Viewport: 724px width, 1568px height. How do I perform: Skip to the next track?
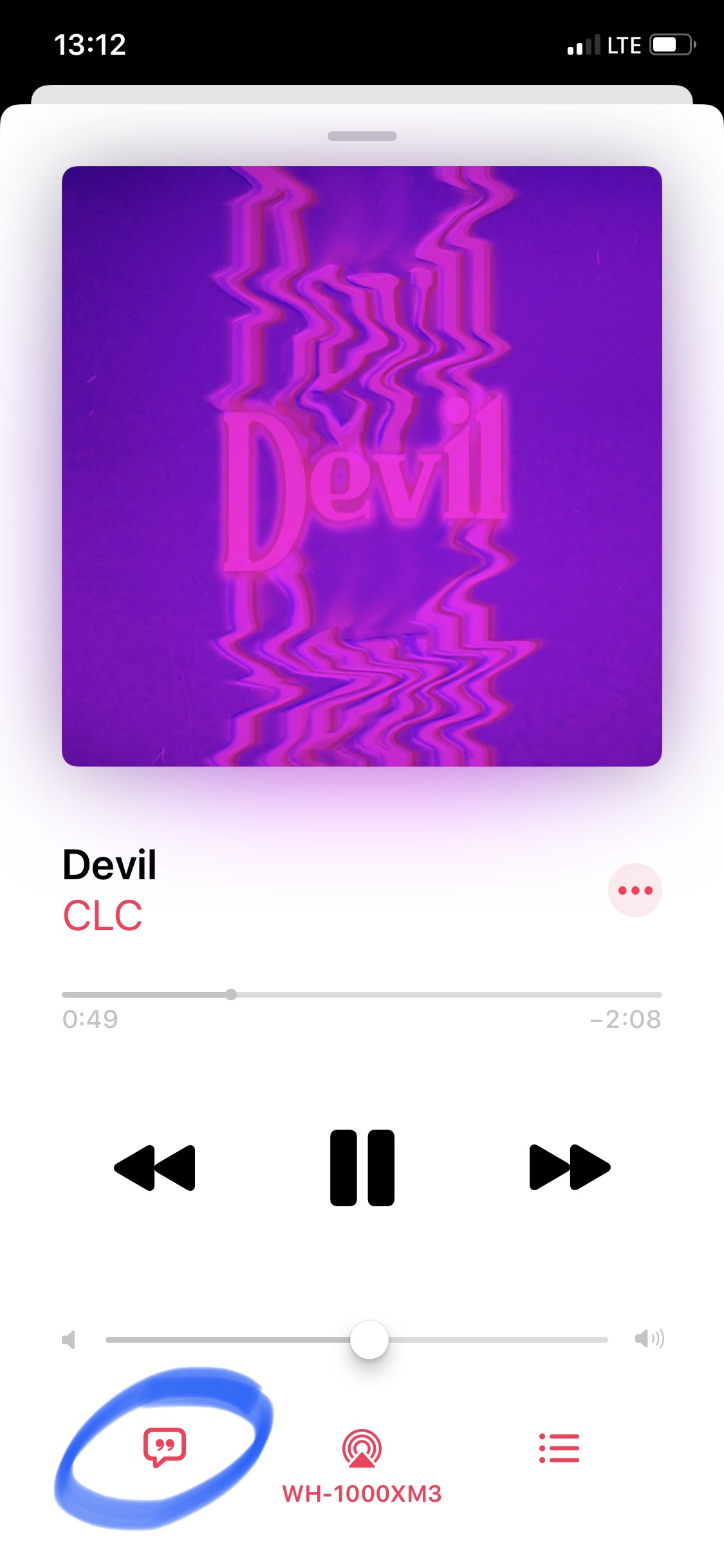click(570, 1167)
